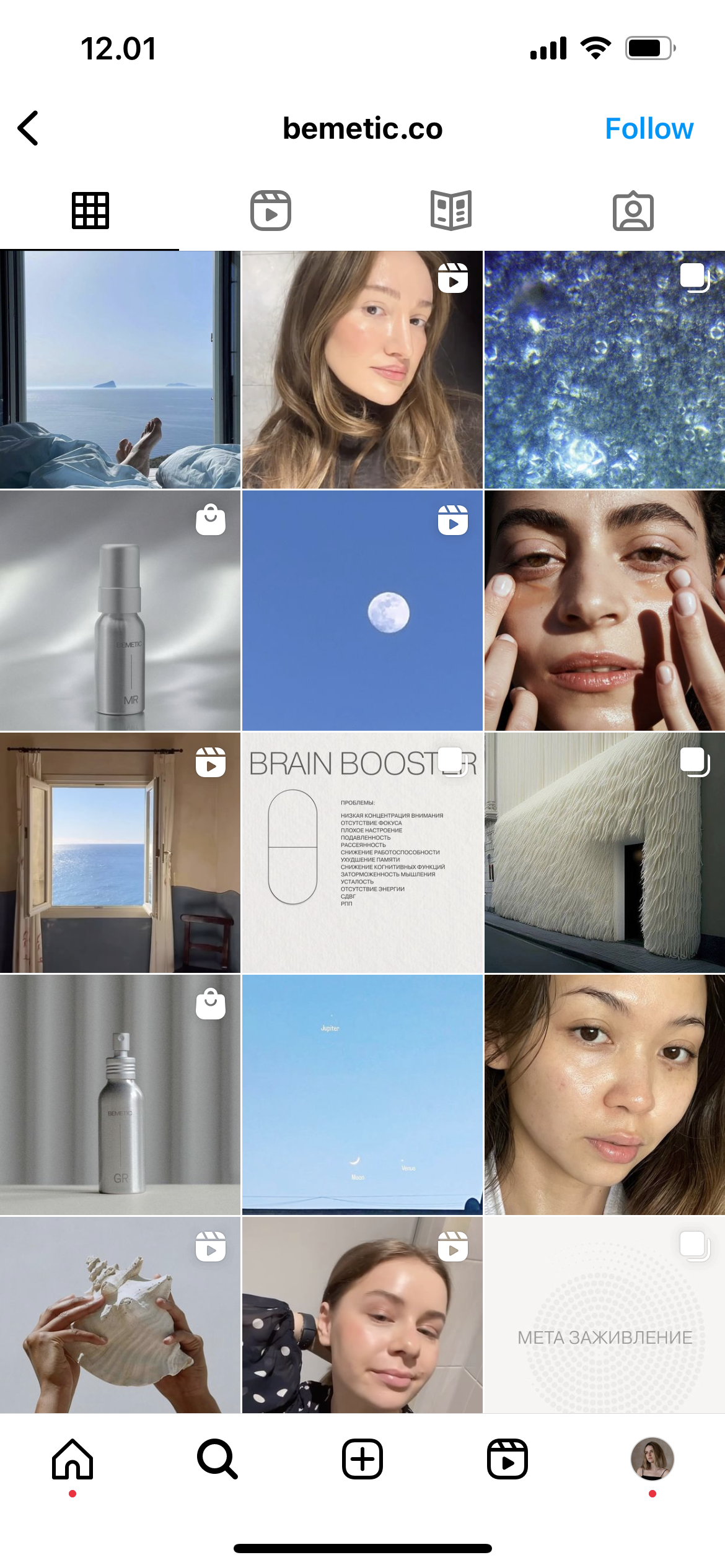
Task: Open the Jupiter, Moon and Venus sky post
Action: 362,1095
